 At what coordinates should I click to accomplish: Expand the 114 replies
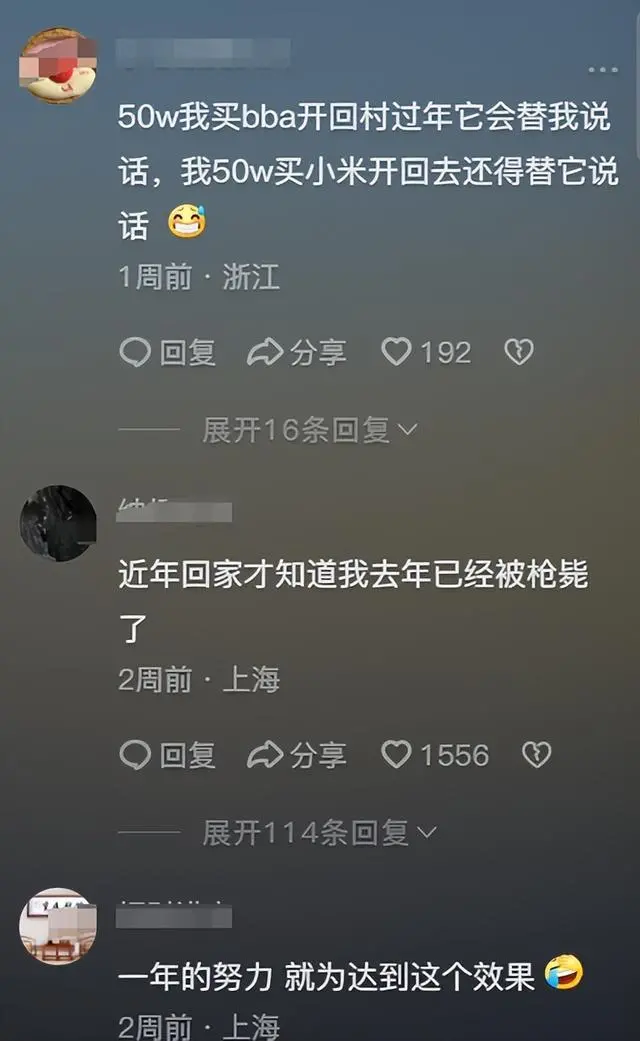319,832
